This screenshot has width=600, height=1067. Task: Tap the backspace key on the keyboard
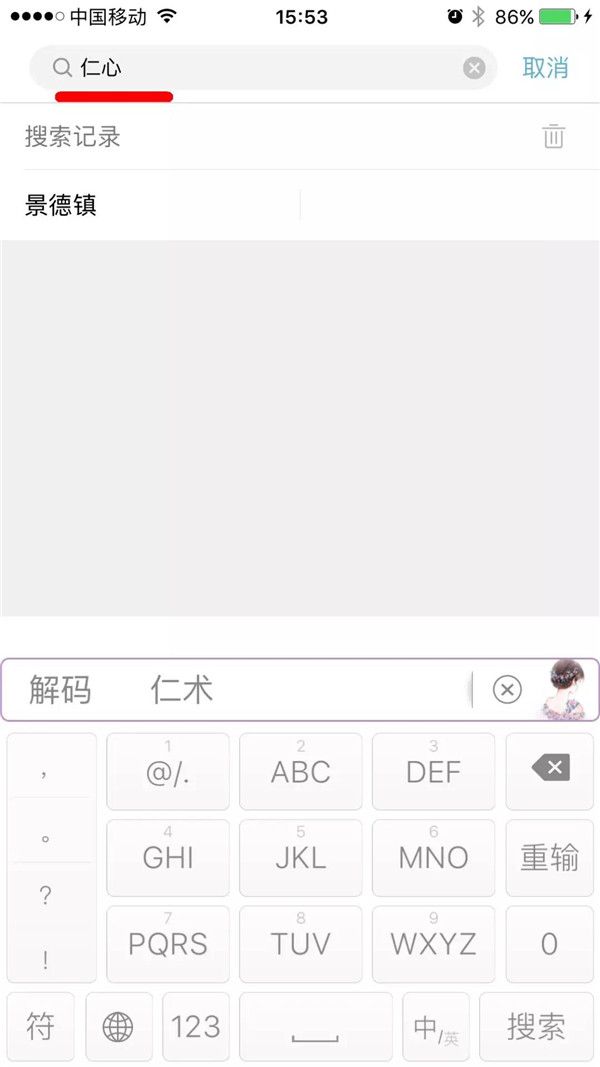point(549,770)
